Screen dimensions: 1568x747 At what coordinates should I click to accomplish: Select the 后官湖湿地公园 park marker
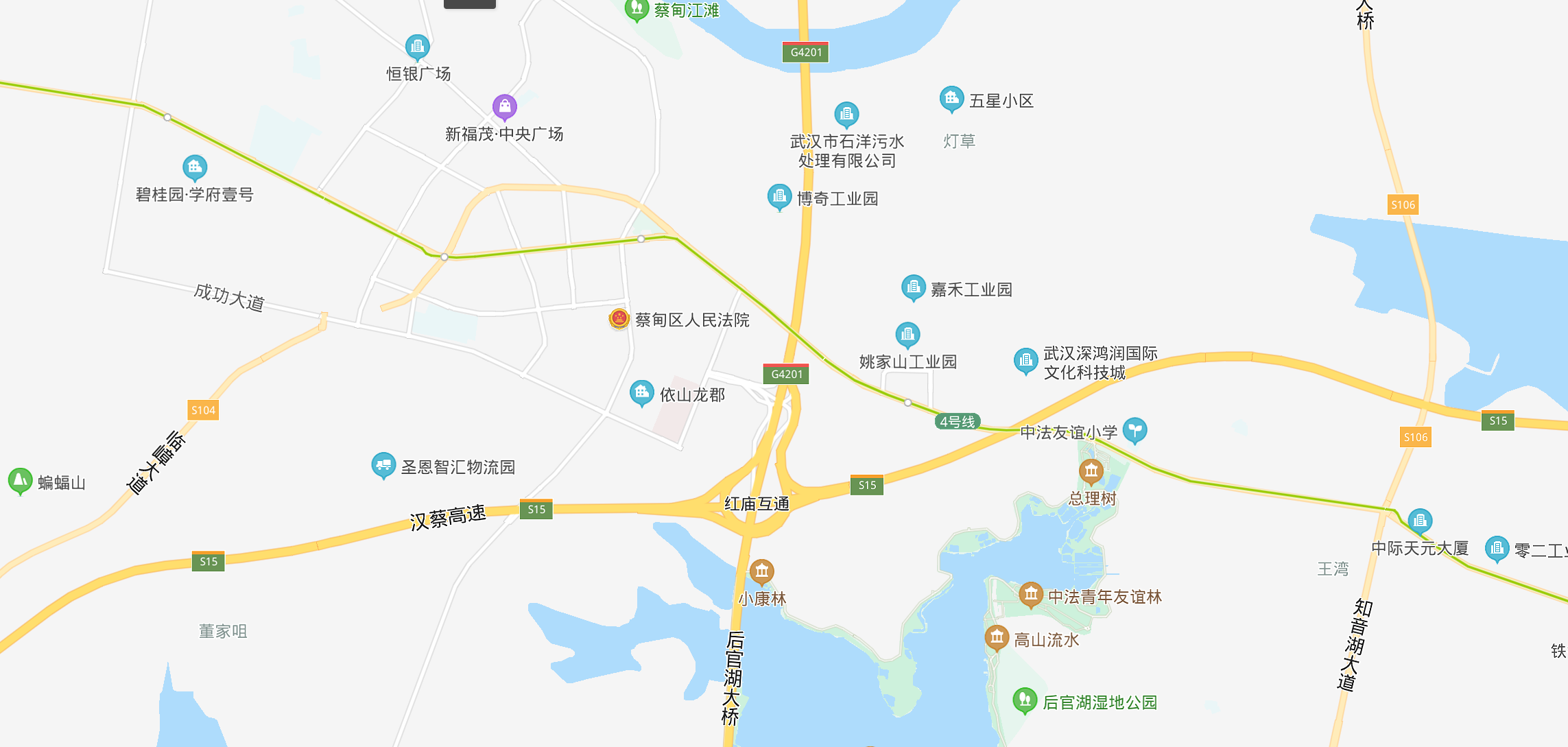click(x=1025, y=700)
